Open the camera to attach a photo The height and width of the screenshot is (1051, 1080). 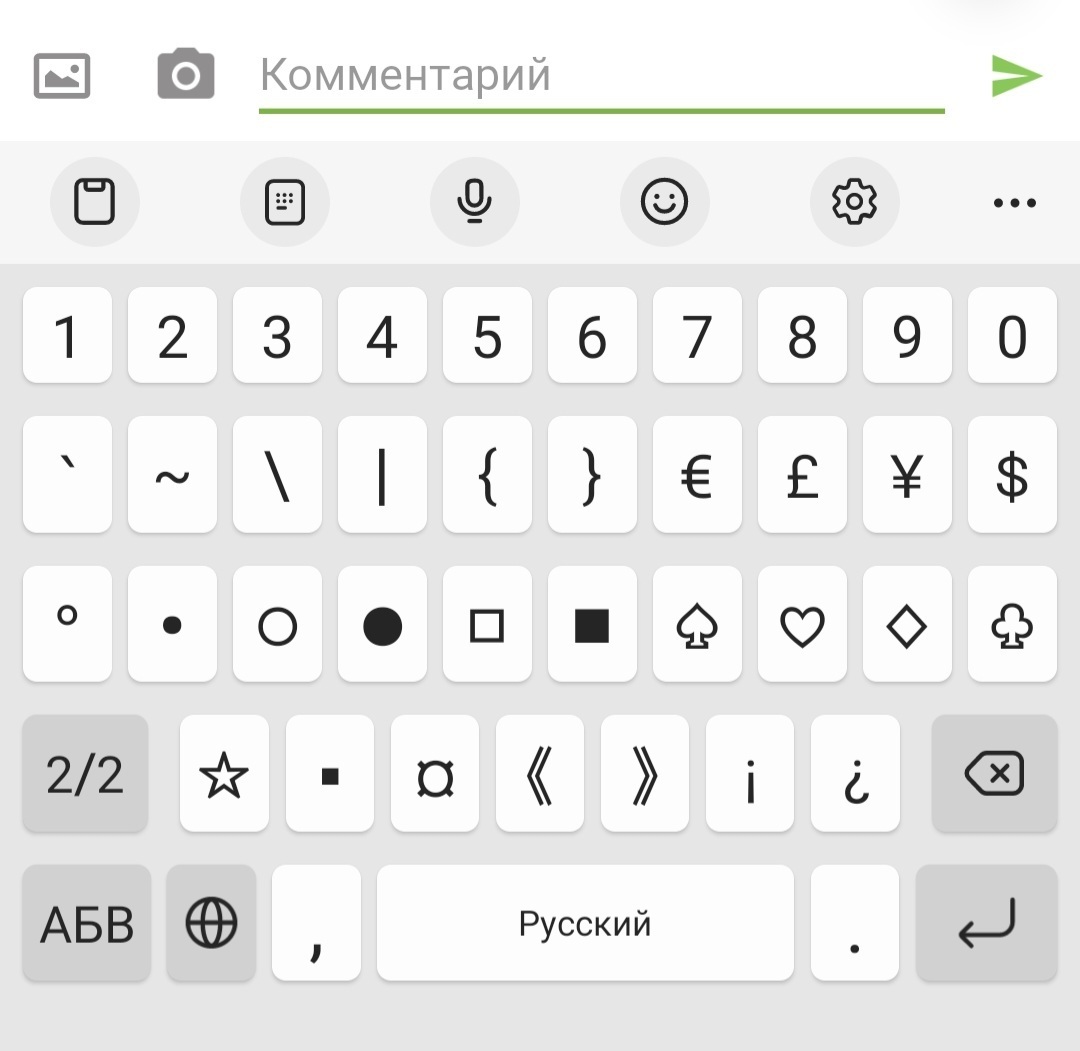click(186, 76)
